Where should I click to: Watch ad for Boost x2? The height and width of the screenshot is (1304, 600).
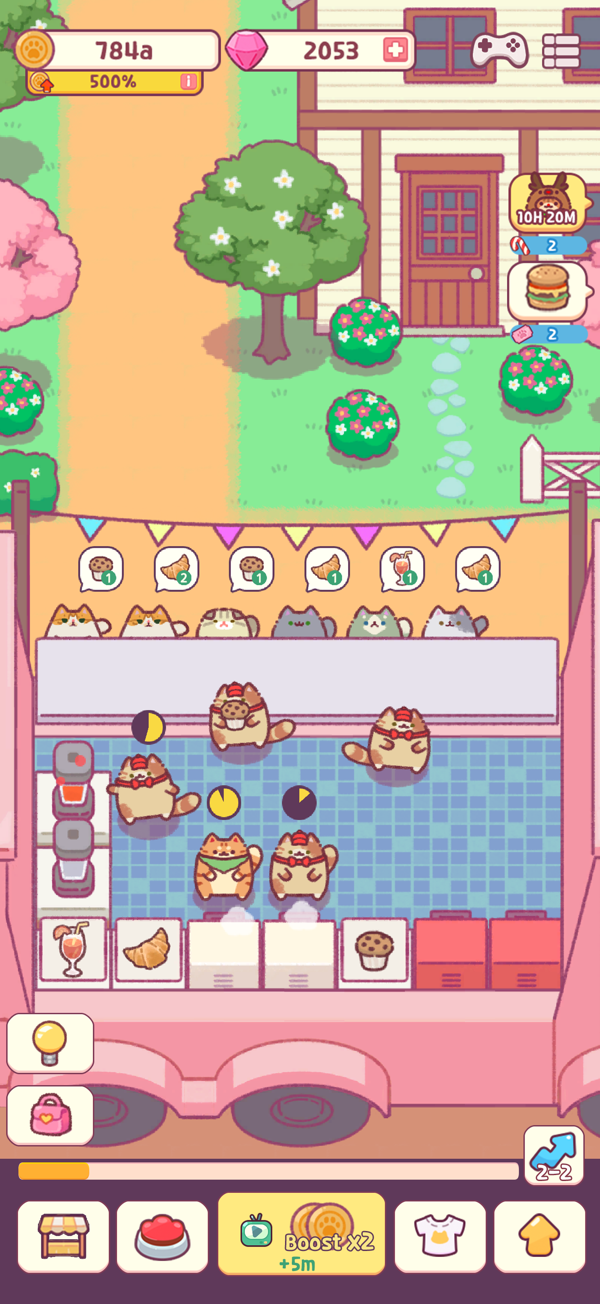click(x=301, y=1234)
